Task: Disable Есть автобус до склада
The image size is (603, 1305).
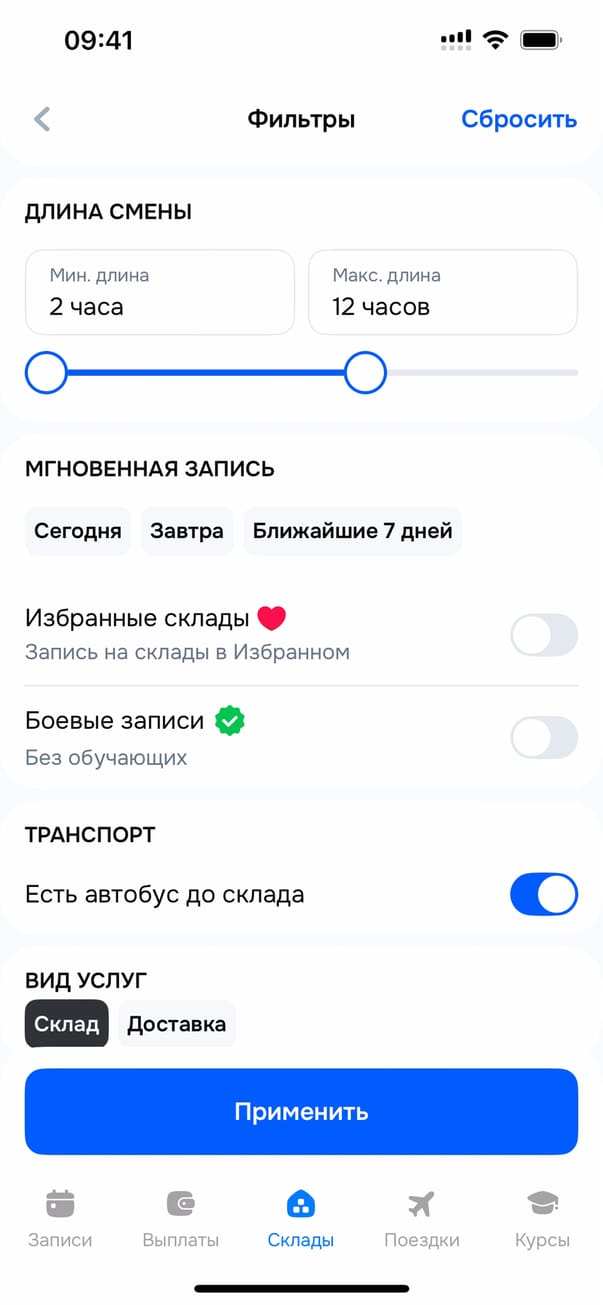Action: coord(543,894)
